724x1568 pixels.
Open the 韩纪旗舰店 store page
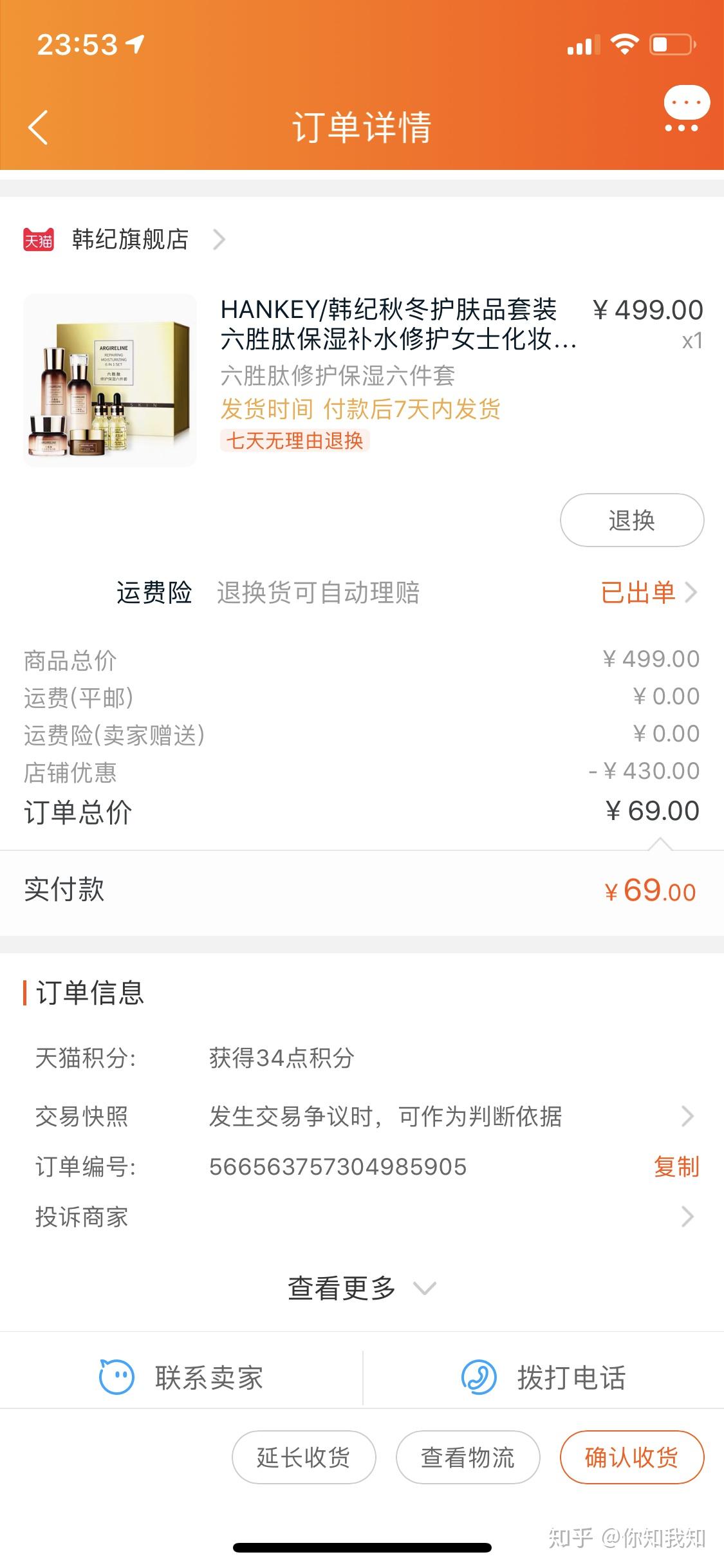[x=129, y=239]
